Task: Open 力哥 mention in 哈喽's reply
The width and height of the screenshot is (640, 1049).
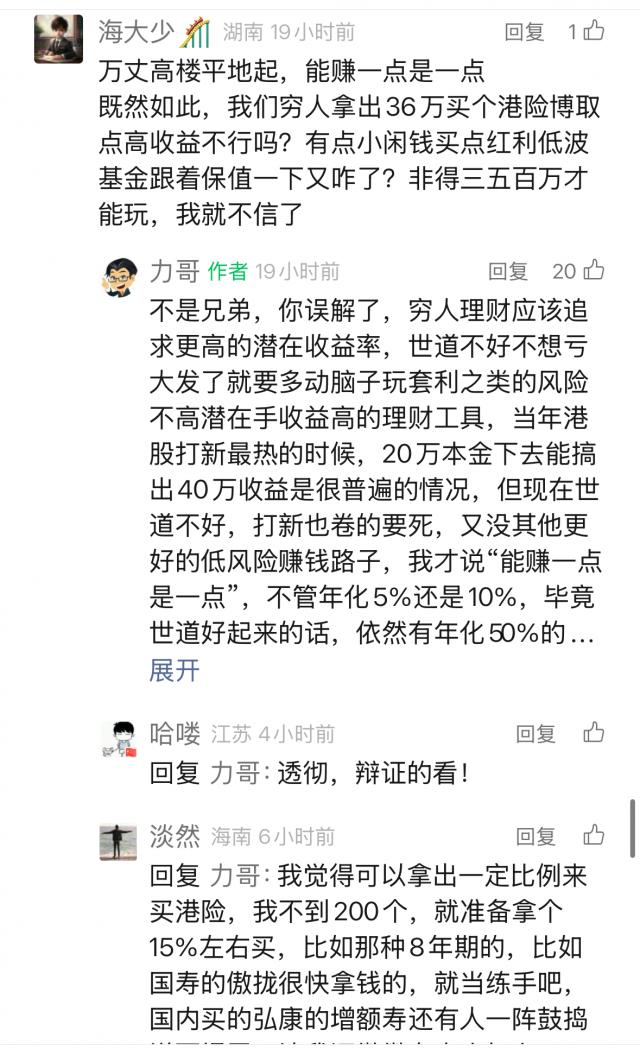Action: (234, 773)
